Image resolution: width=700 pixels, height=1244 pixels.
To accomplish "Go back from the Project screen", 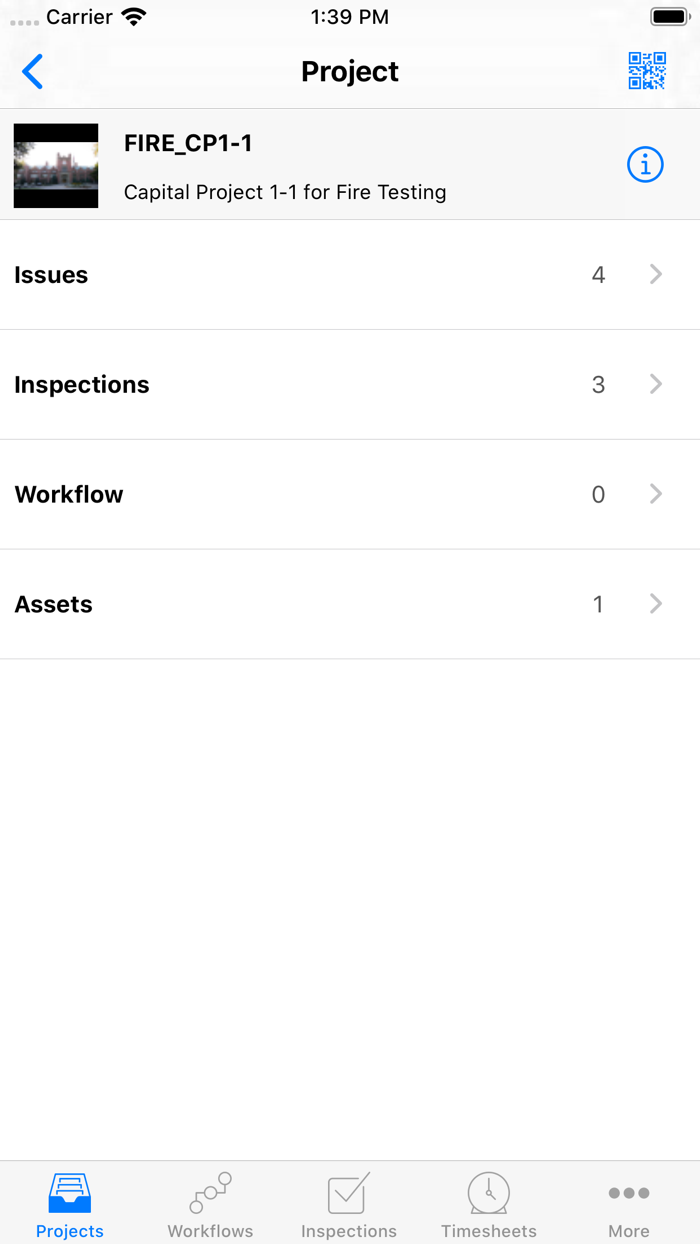I will pos(33,72).
